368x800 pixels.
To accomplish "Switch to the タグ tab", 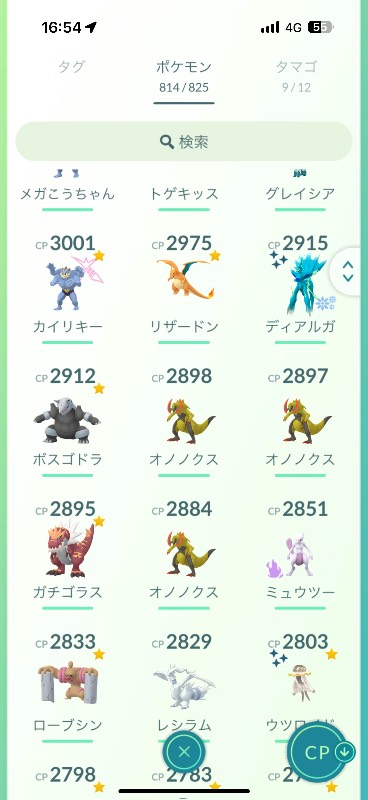I will pos(71,67).
